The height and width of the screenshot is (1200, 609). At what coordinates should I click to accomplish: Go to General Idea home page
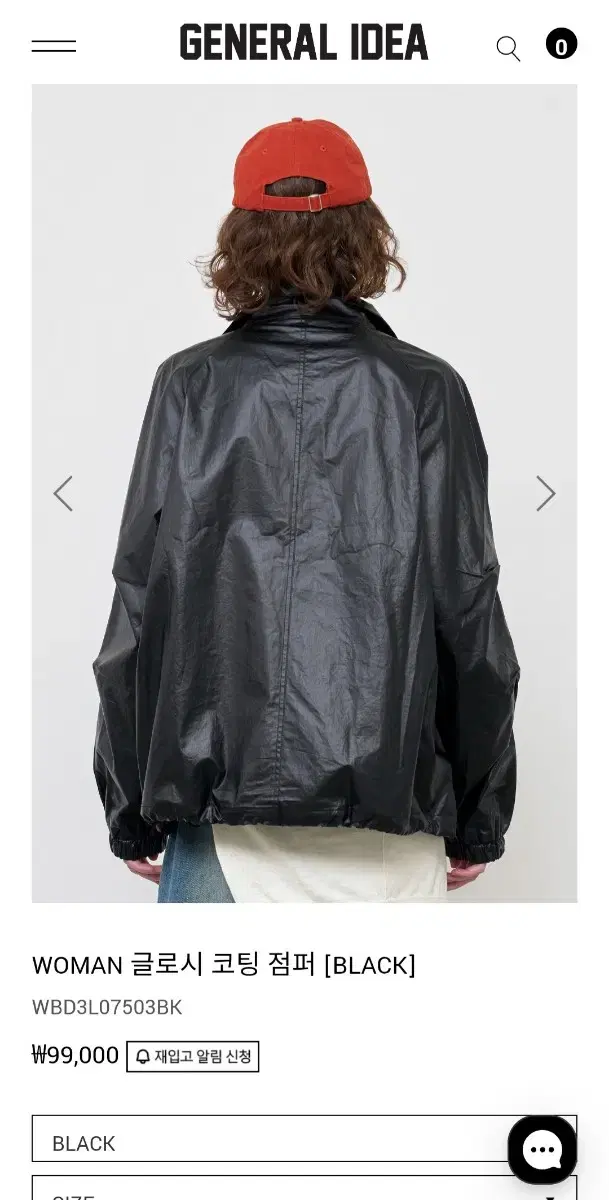pyautogui.click(x=304, y=43)
